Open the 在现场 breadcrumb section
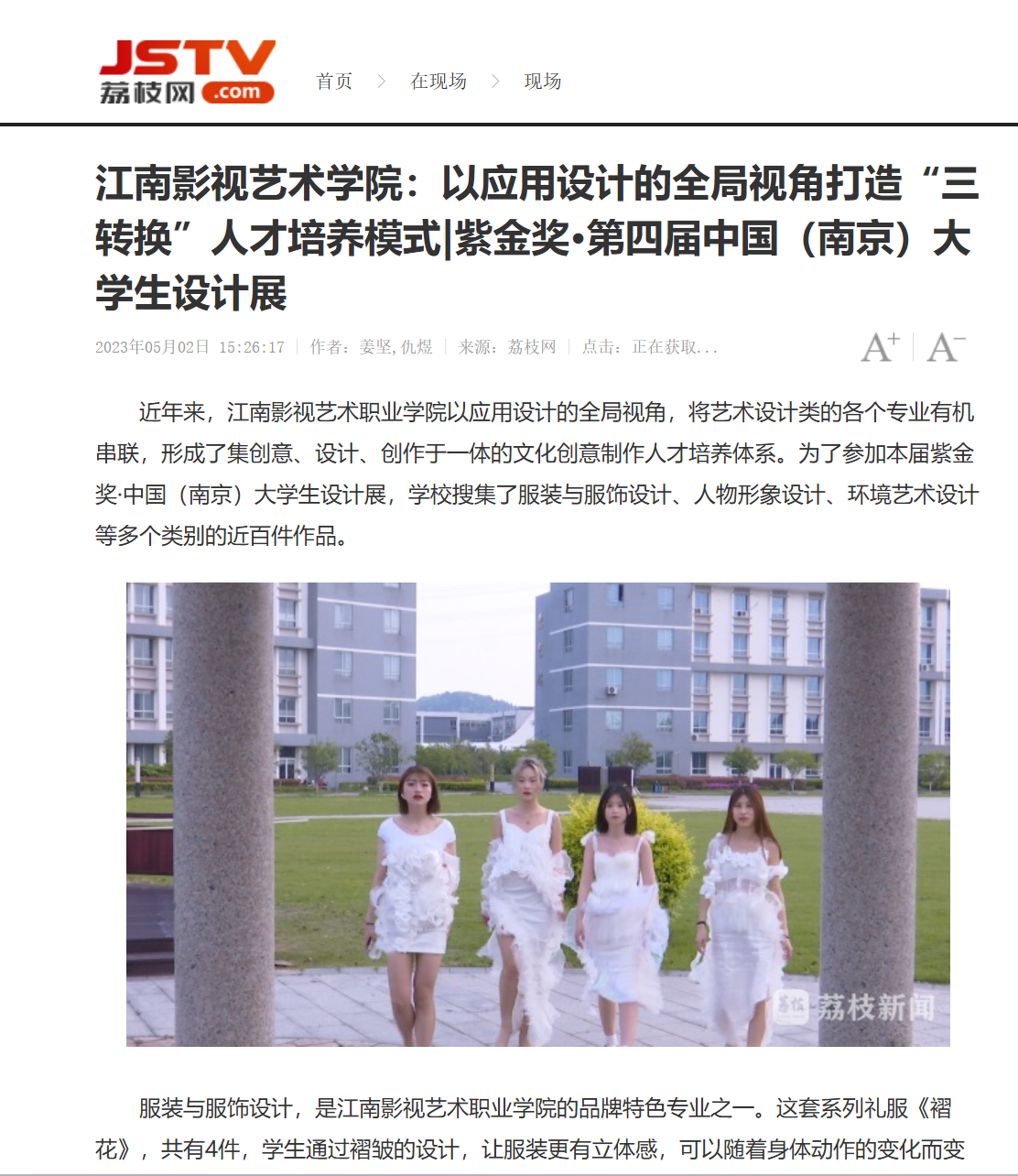Screen dimensions: 1018x1176 coord(439,82)
